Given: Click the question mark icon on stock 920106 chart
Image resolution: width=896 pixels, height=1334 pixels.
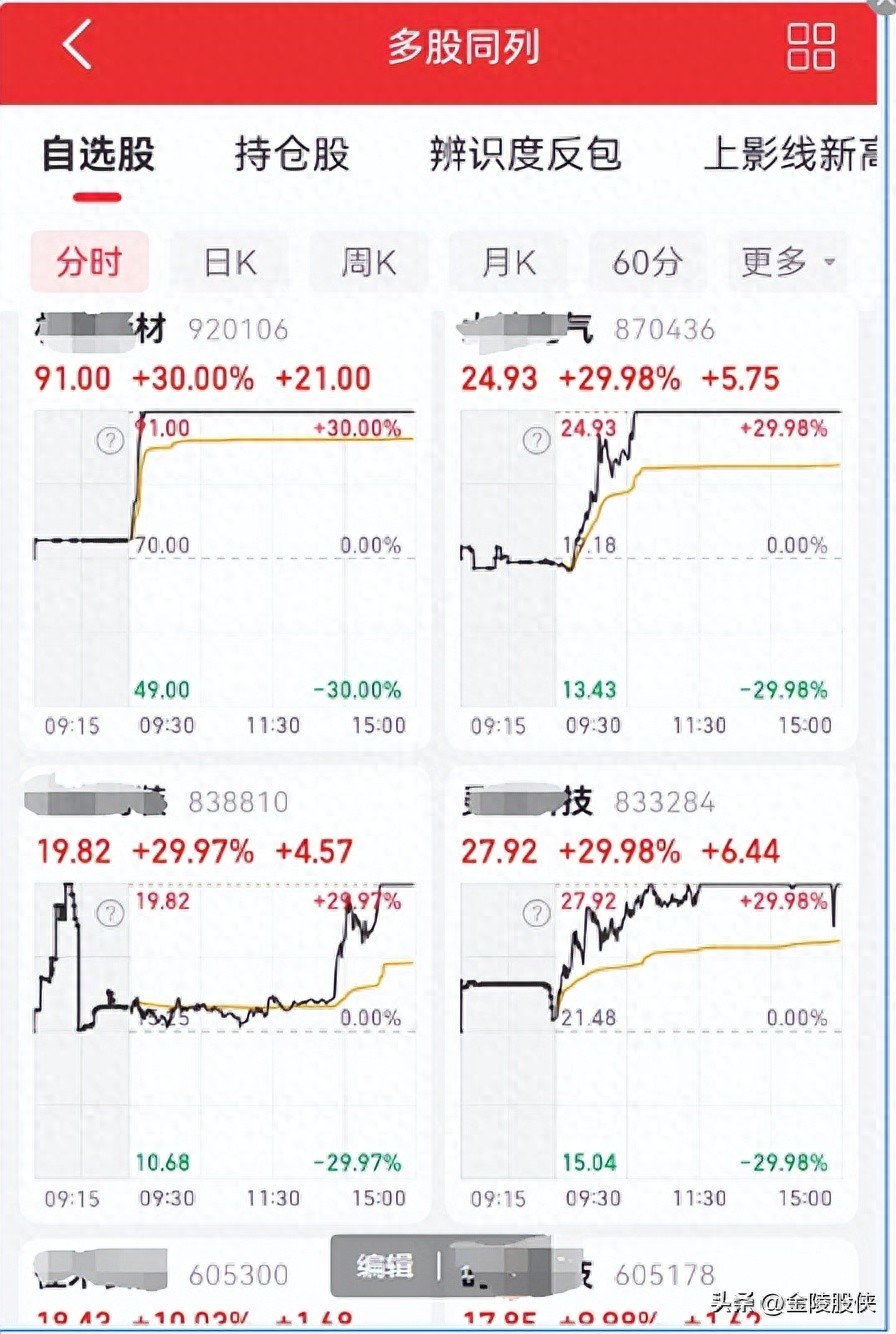Looking at the screenshot, I should pos(110,438).
